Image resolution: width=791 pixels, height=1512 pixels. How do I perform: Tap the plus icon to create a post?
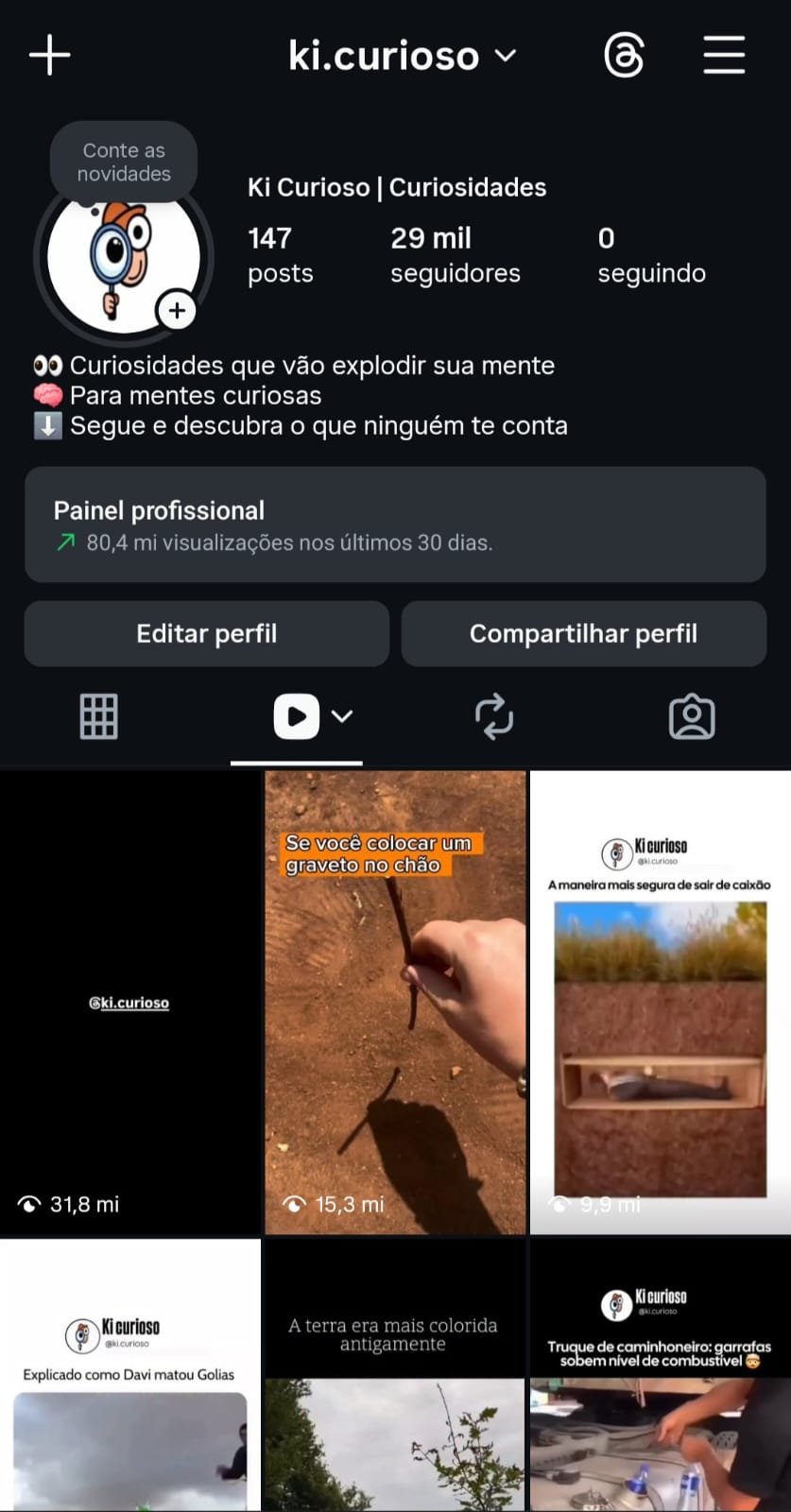(50, 56)
